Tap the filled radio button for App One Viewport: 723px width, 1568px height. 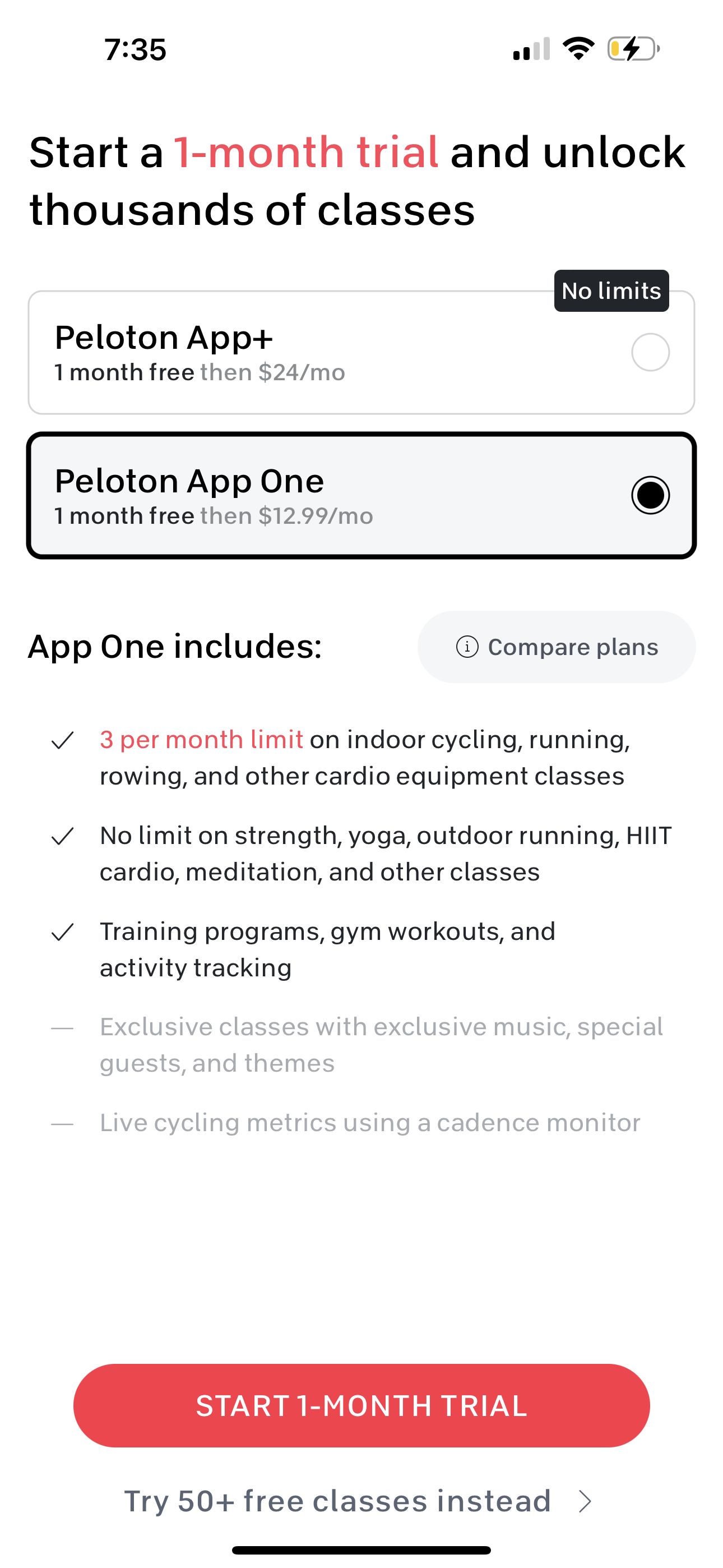[650, 496]
